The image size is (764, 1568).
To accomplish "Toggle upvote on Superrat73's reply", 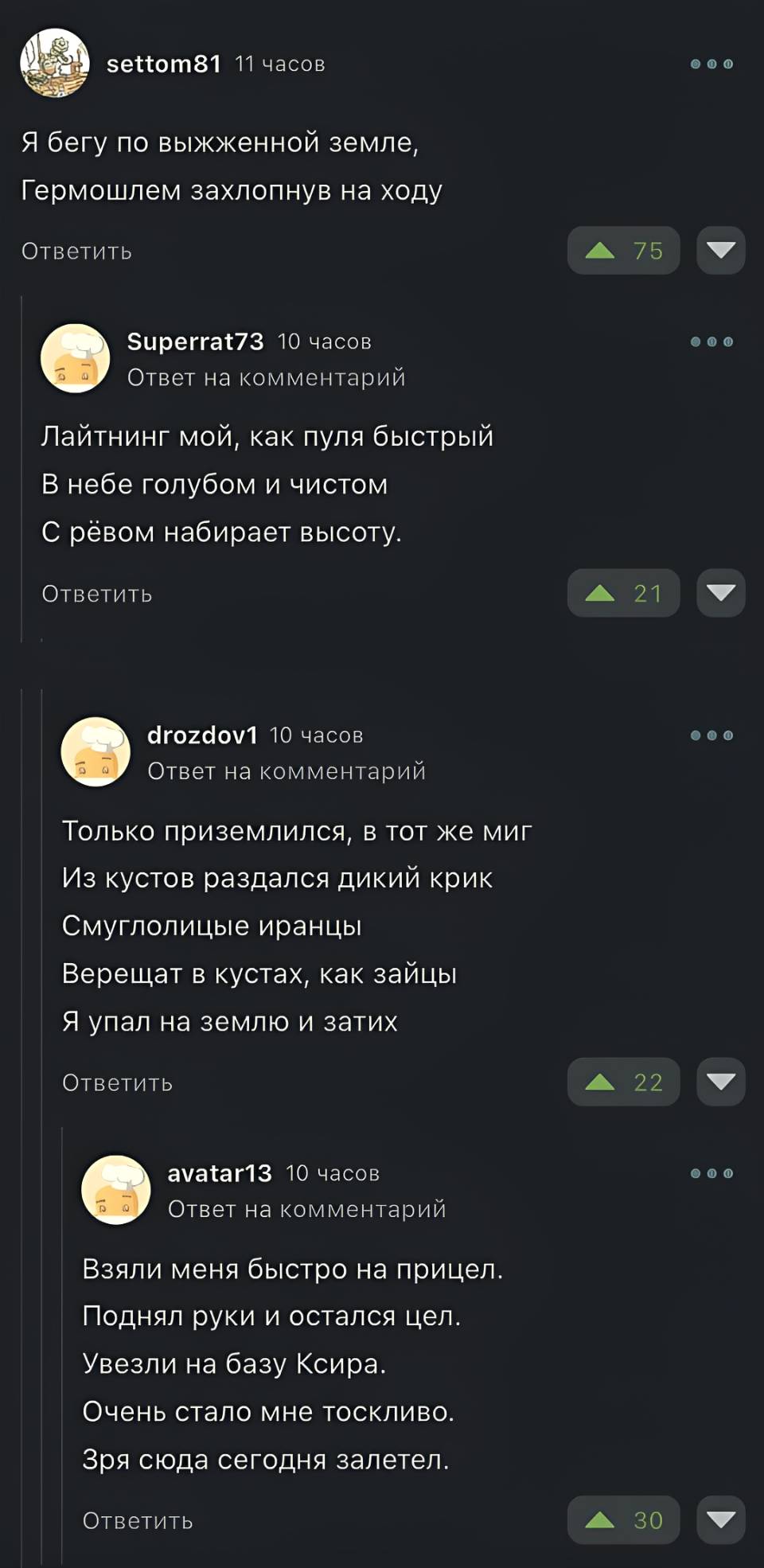I will 599,593.
